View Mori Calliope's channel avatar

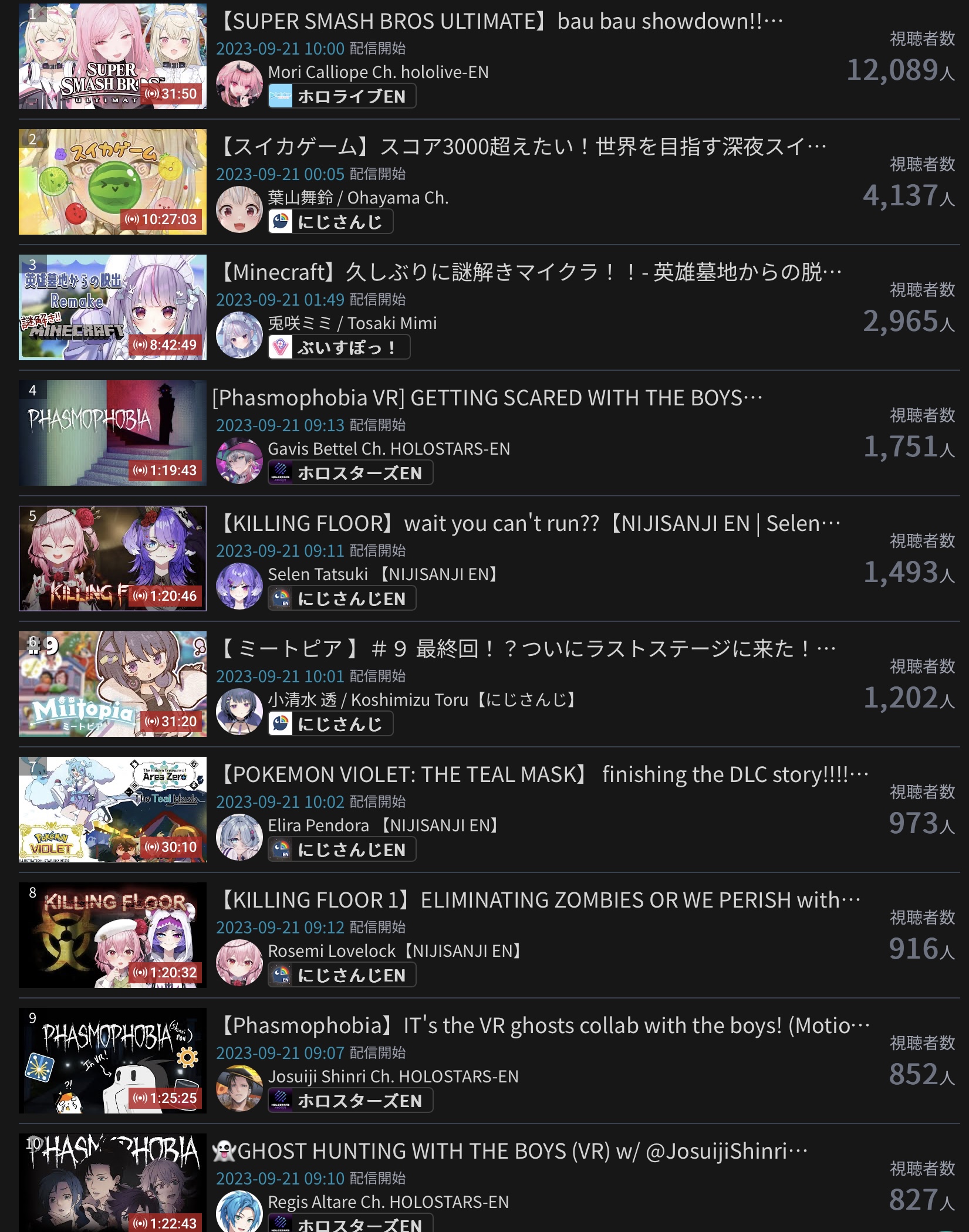click(x=239, y=83)
